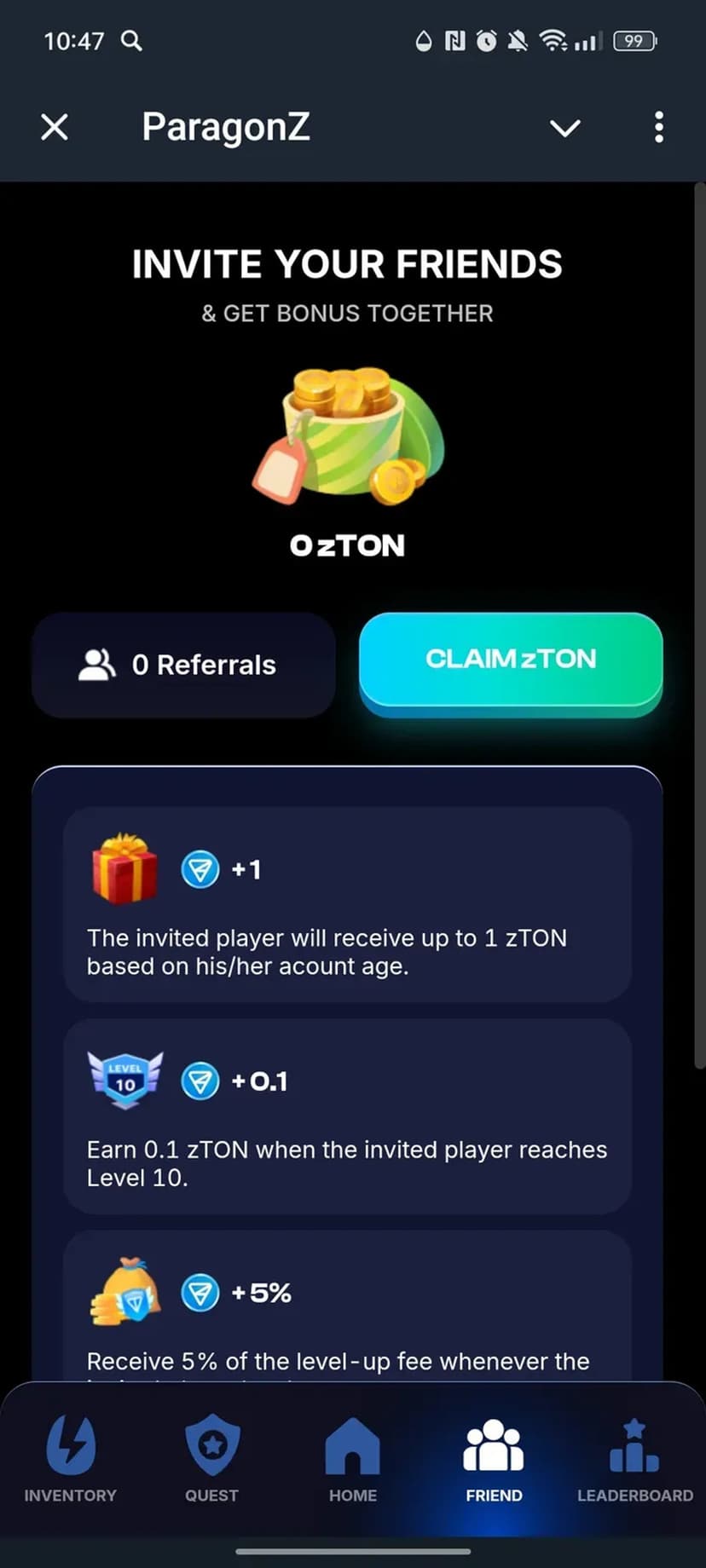Select the Friend tab
The width and height of the screenshot is (706, 1568).
(494, 1459)
